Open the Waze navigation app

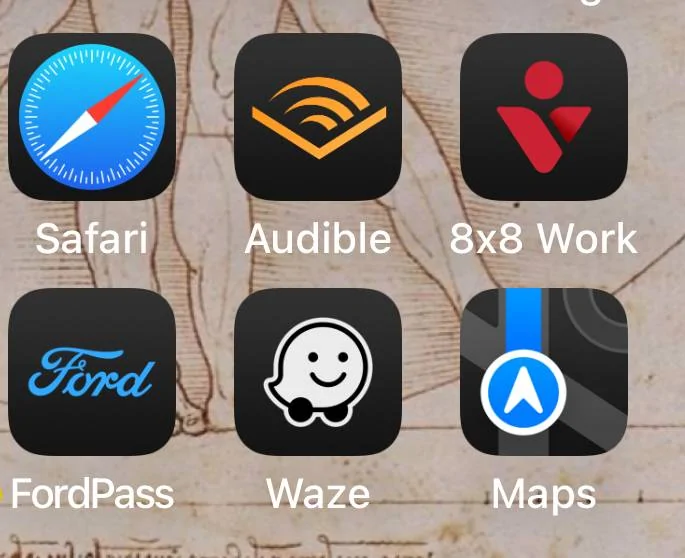click(318, 372)
